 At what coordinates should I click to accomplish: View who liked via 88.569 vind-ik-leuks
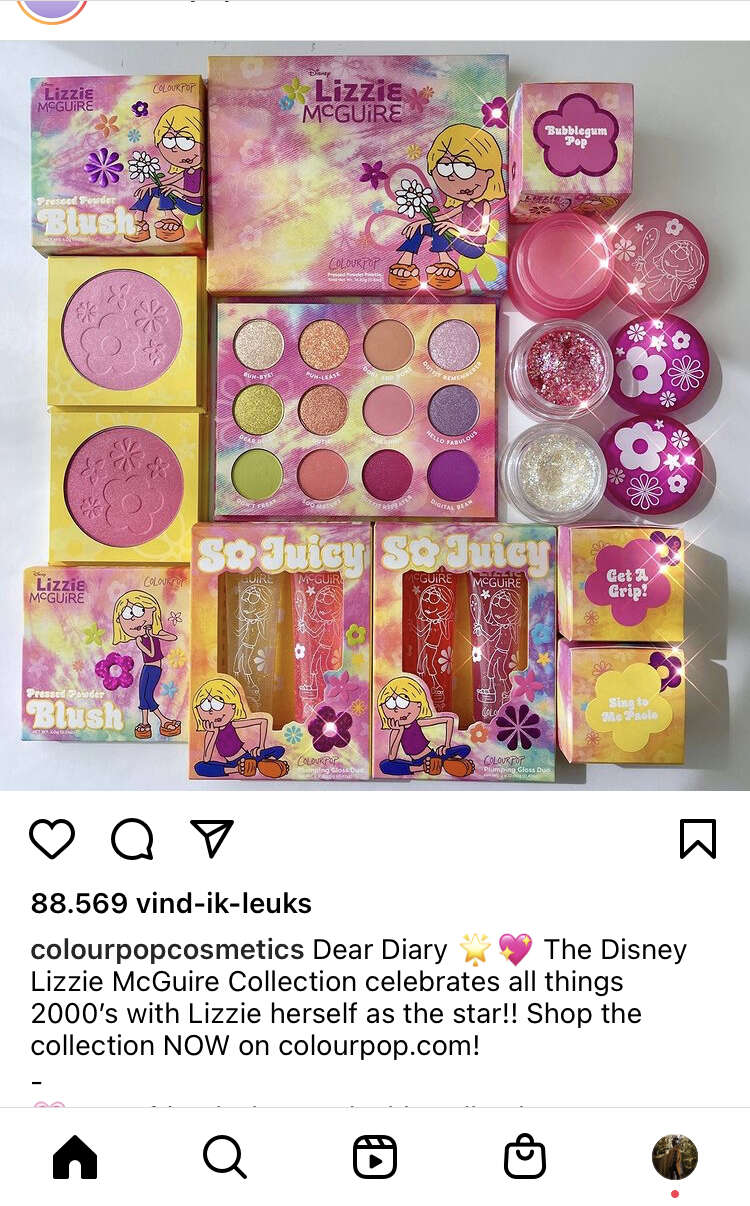171,903
